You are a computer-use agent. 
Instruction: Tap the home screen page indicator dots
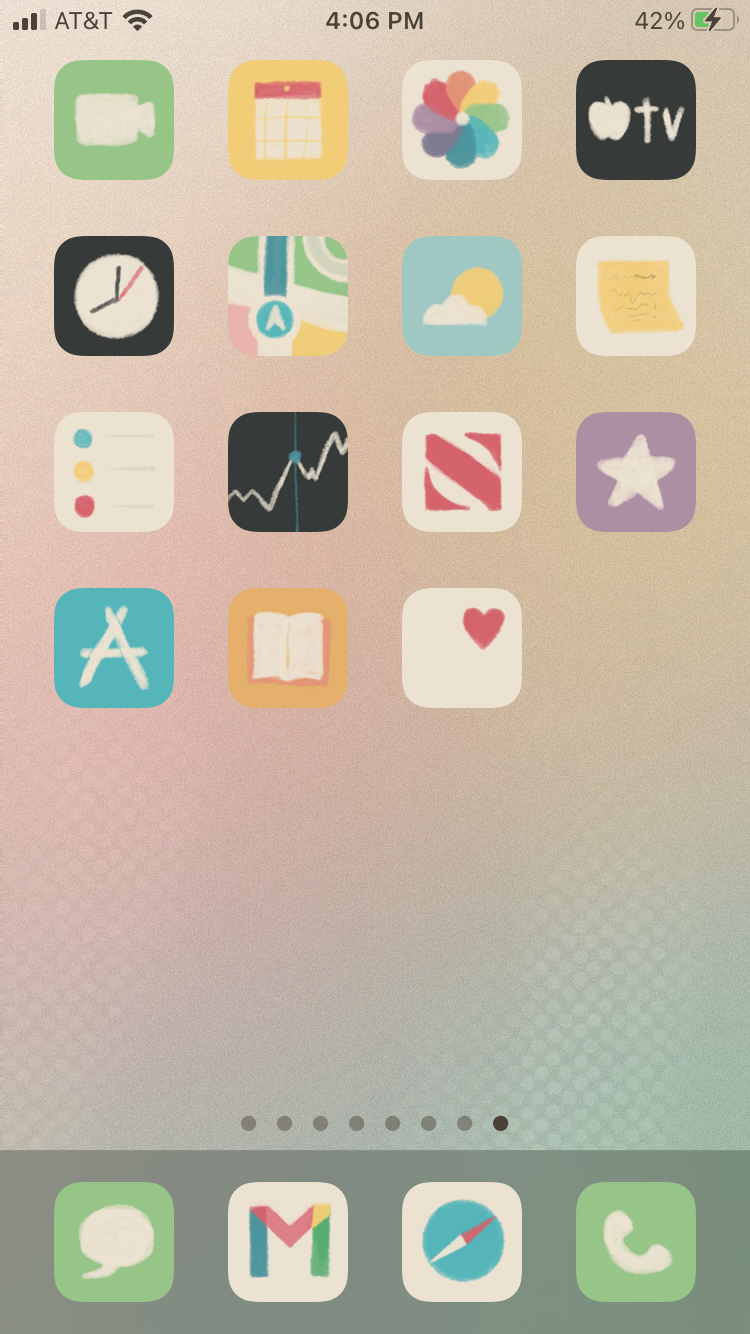pyautogui.click(x=375, y=1124)
